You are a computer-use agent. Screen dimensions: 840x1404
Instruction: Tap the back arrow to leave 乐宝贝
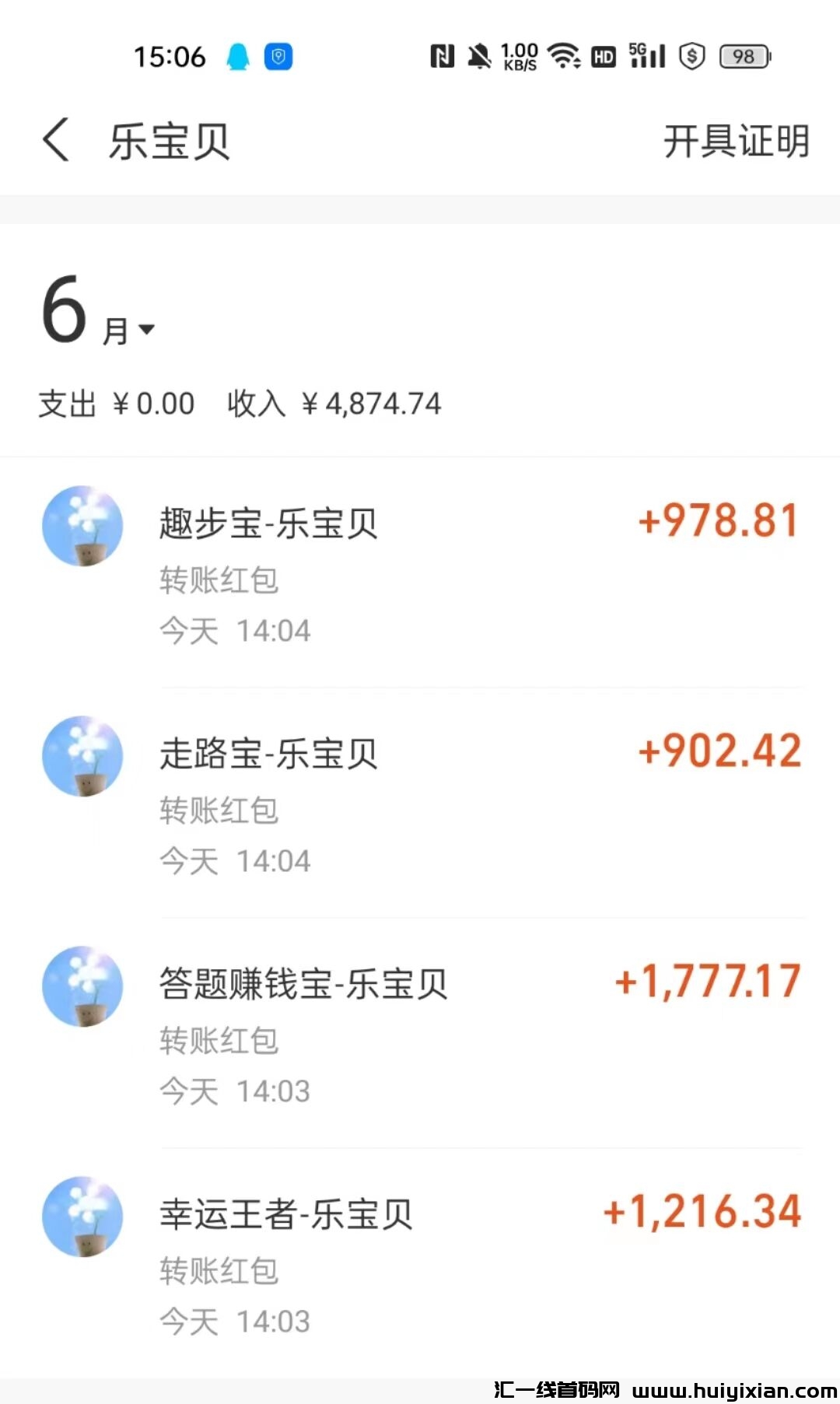[x=54, y=142]
